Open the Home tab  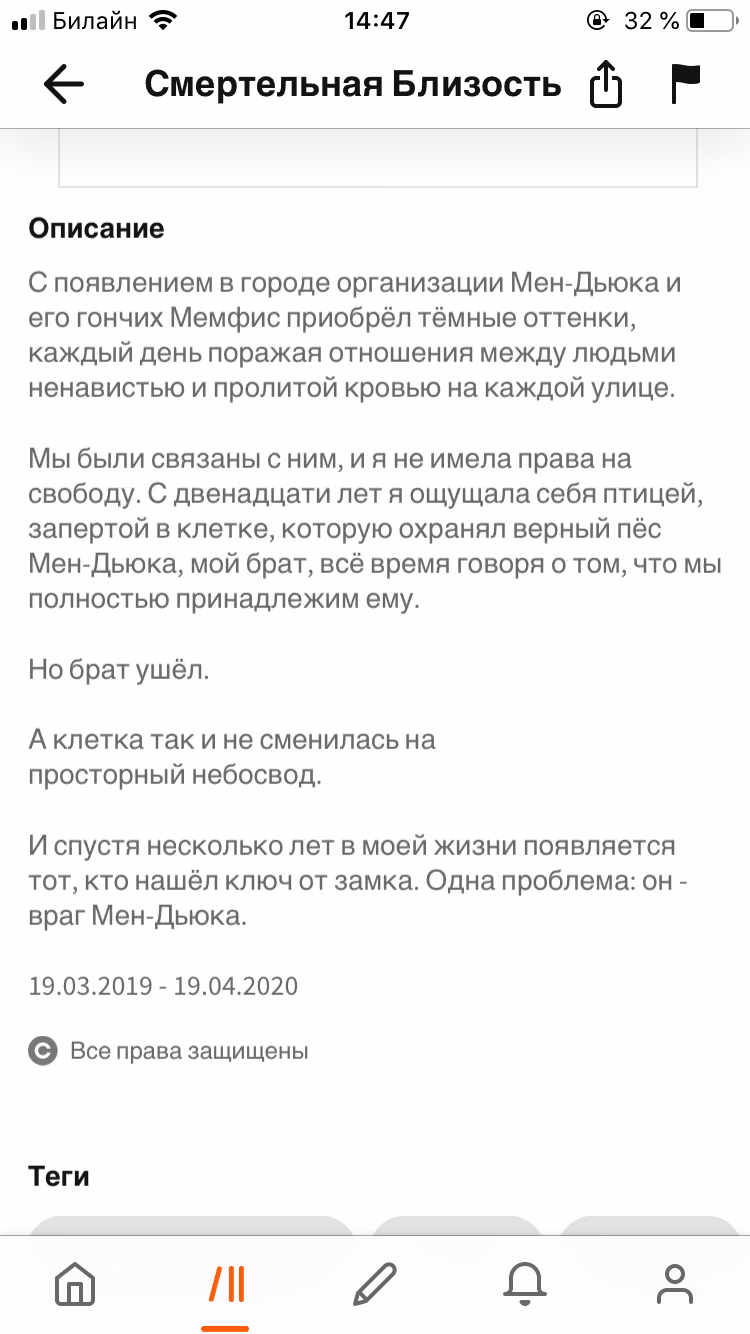[x=75, y=1282]
